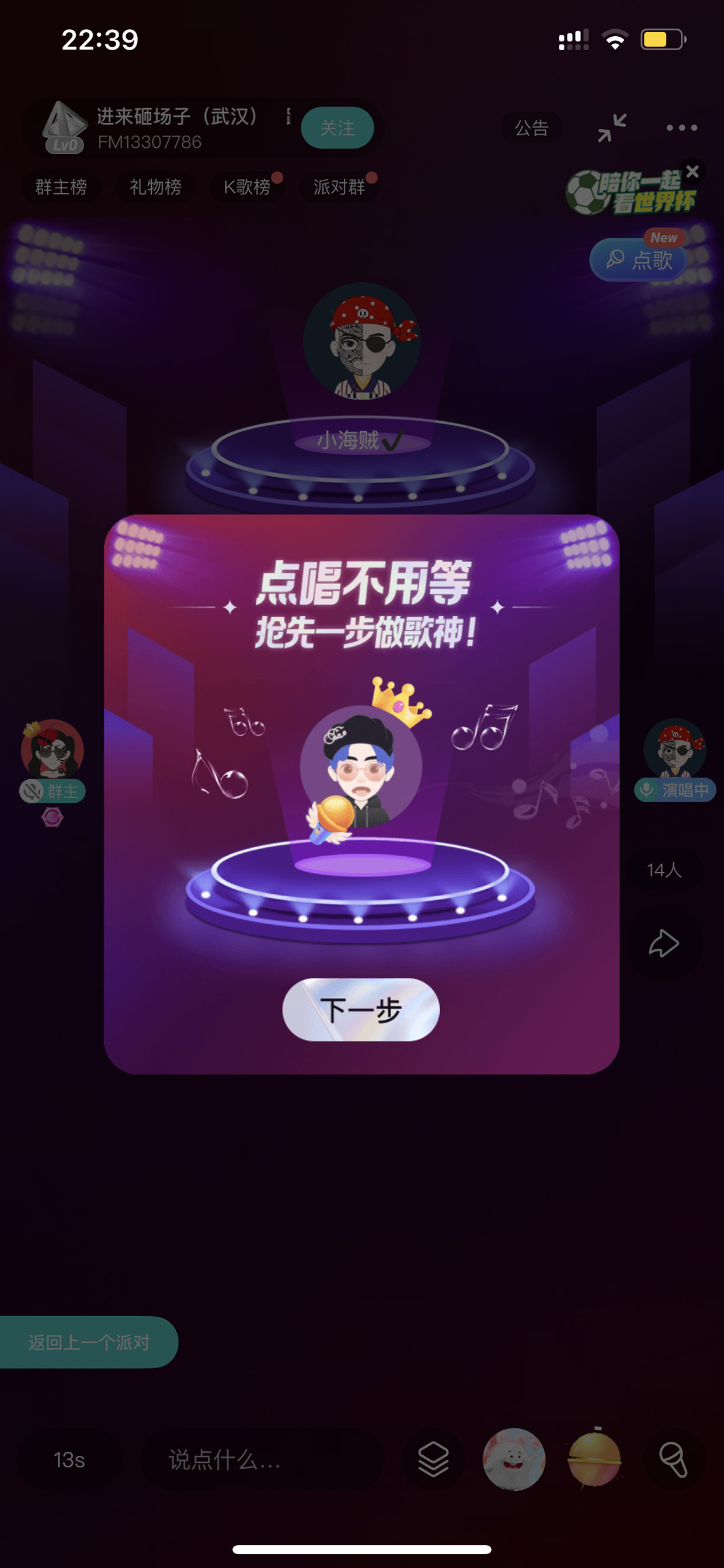This screenshot has width=724, height=1568.
Task: Tap the 说点什么 message field
Action: (262, 1460)
